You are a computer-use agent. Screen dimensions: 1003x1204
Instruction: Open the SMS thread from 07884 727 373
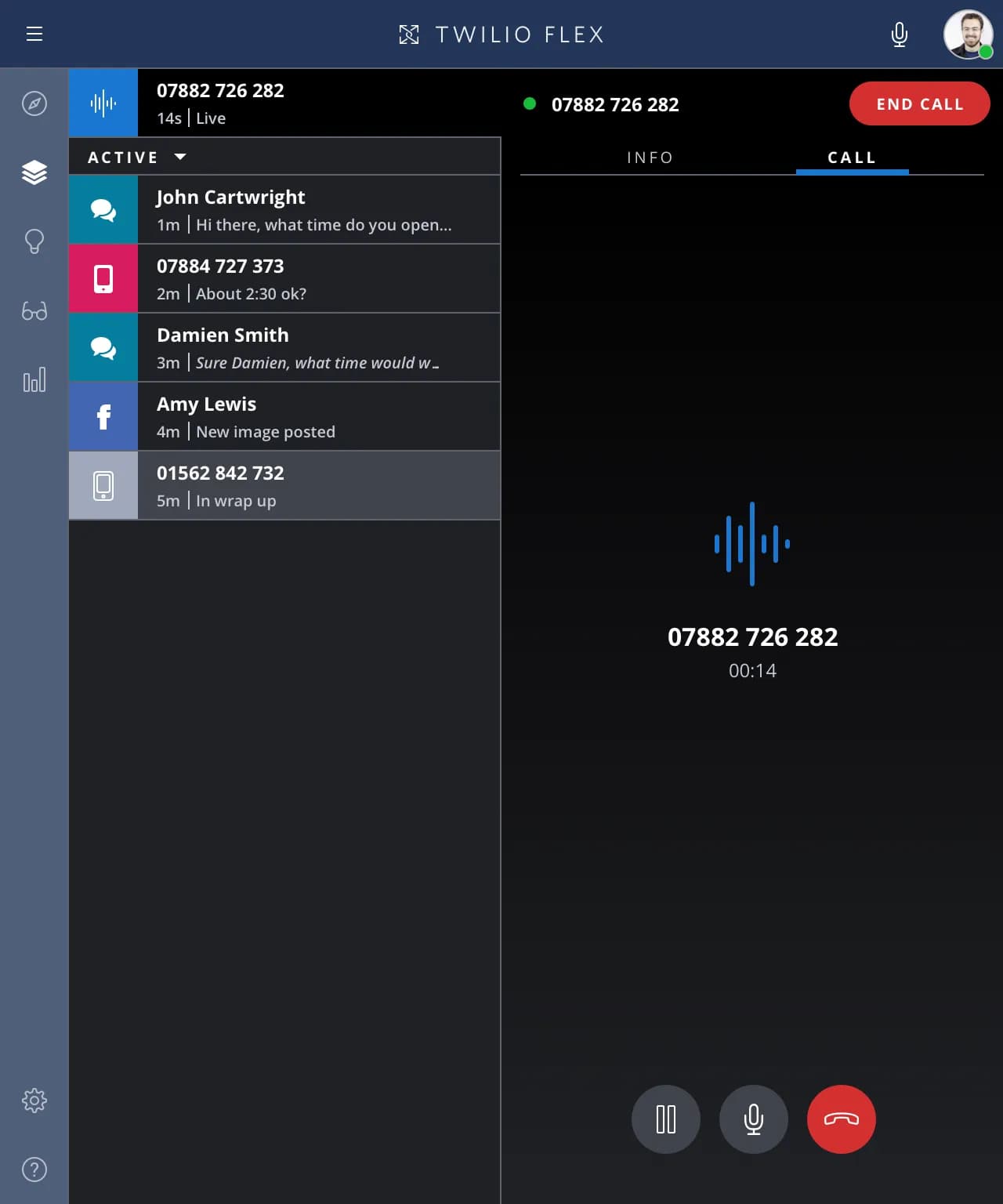tap(284, 279)
